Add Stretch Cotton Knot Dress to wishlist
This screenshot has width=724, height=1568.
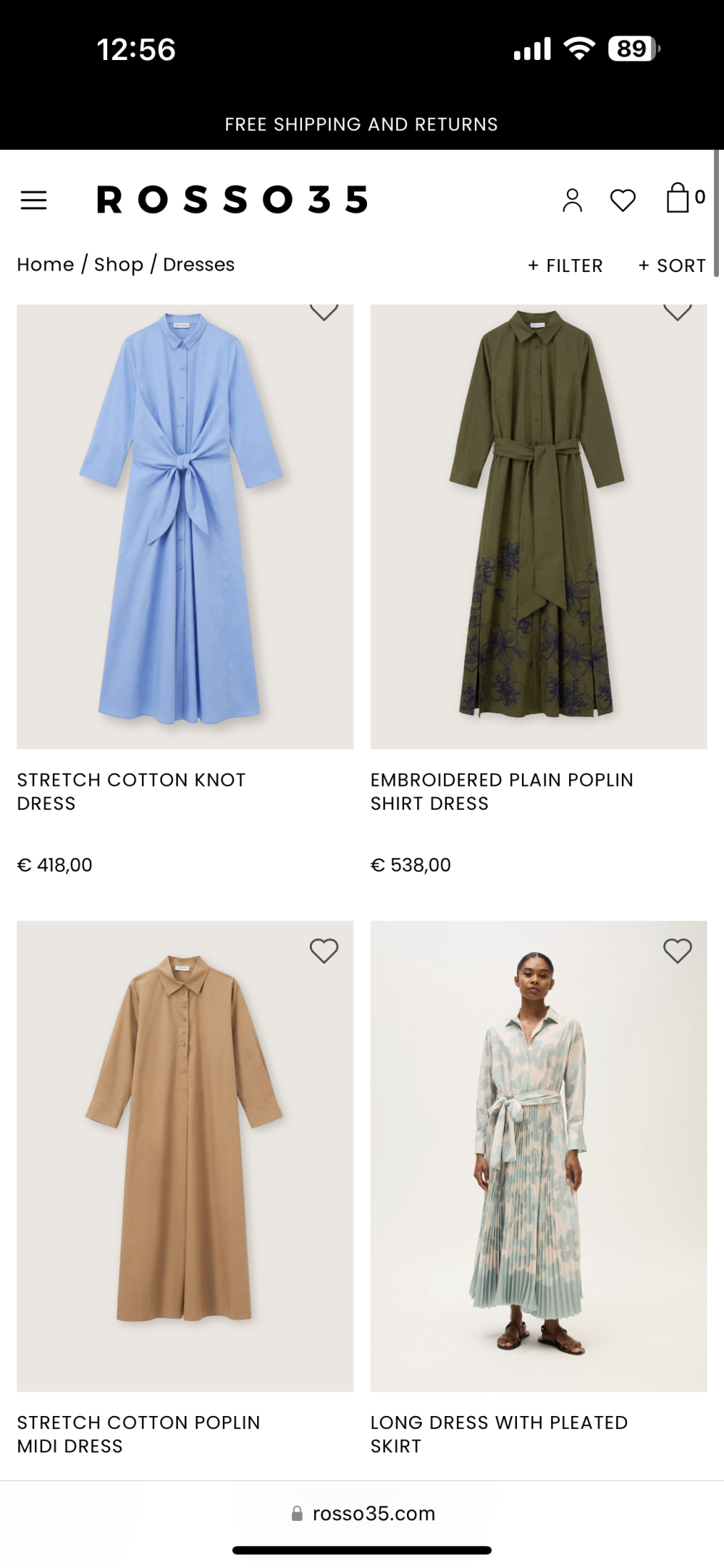click(x=324, y=311)
